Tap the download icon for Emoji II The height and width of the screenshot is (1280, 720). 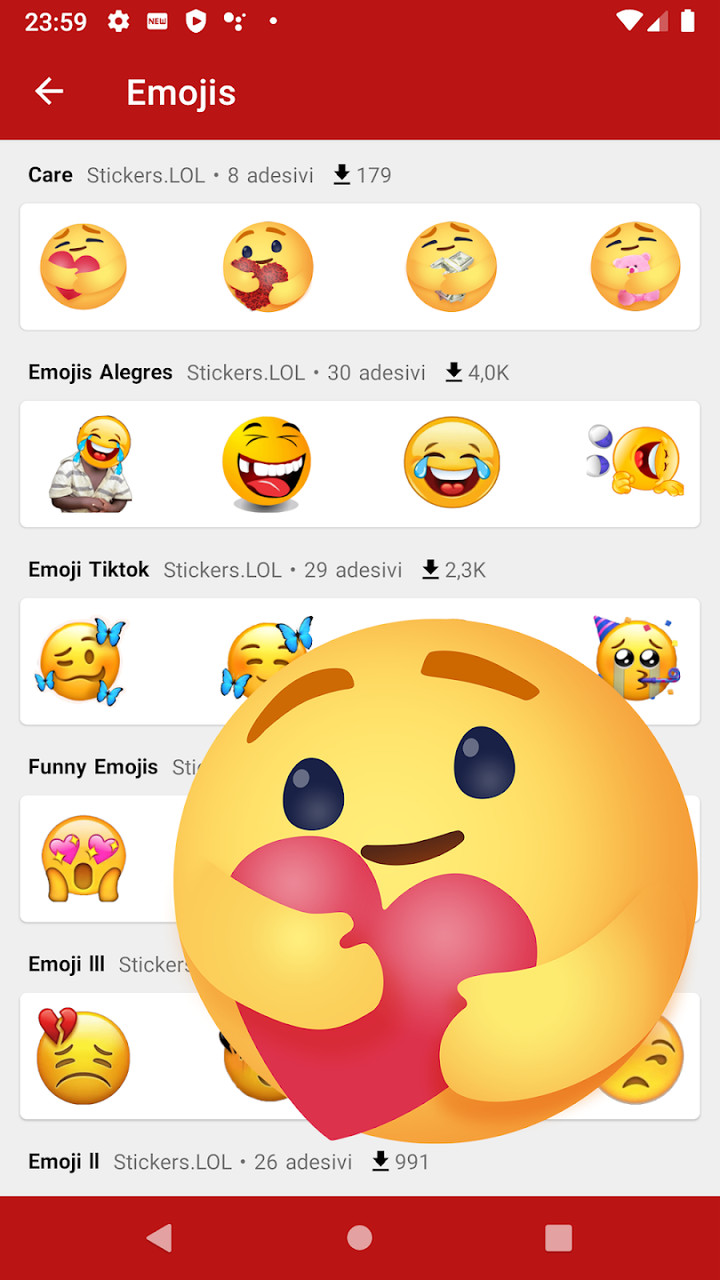pyautogui.click(x=380, y=1162)
